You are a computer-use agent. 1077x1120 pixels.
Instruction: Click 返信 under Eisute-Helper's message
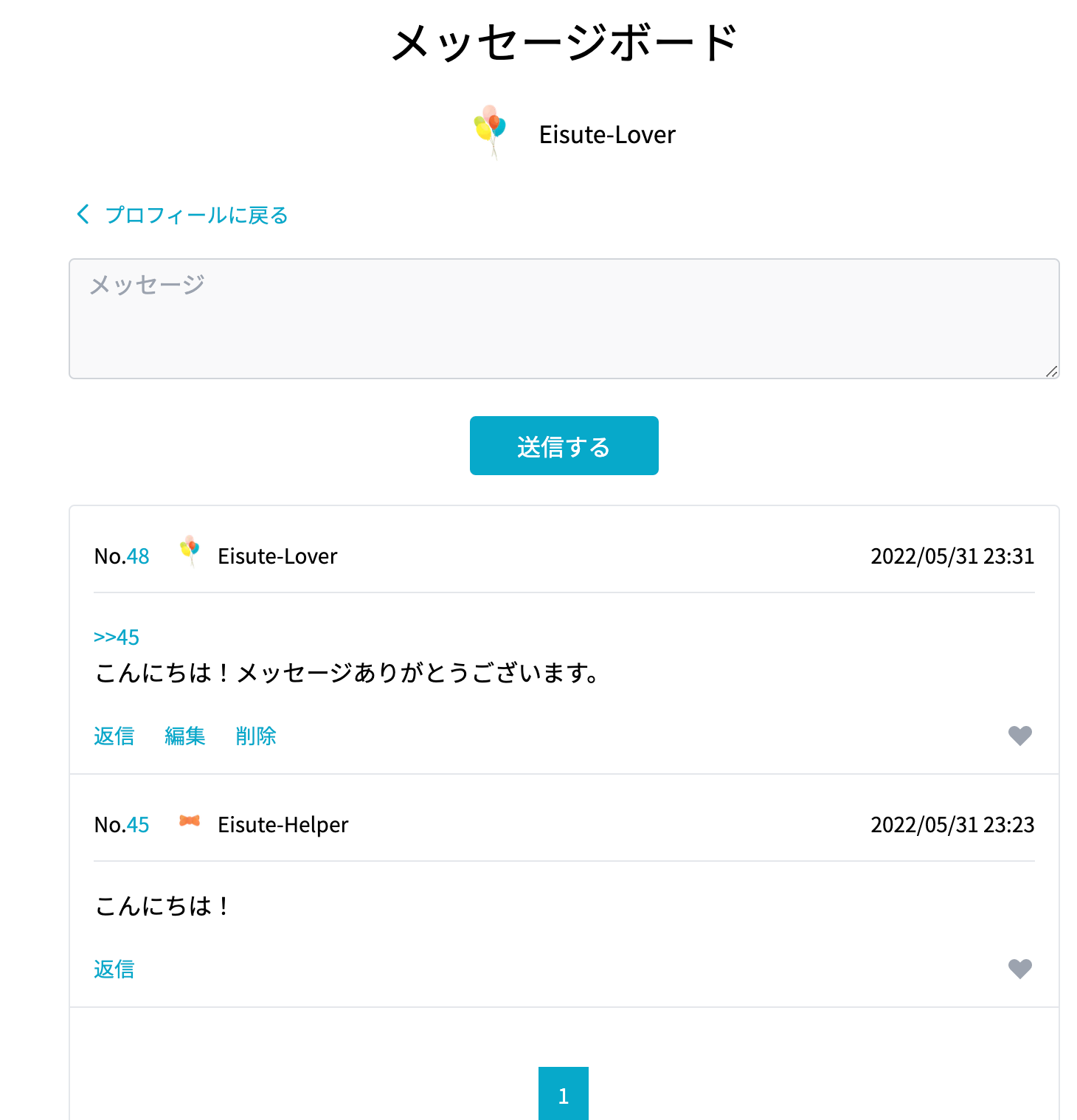pyautogui.click(x=114, y=969)
